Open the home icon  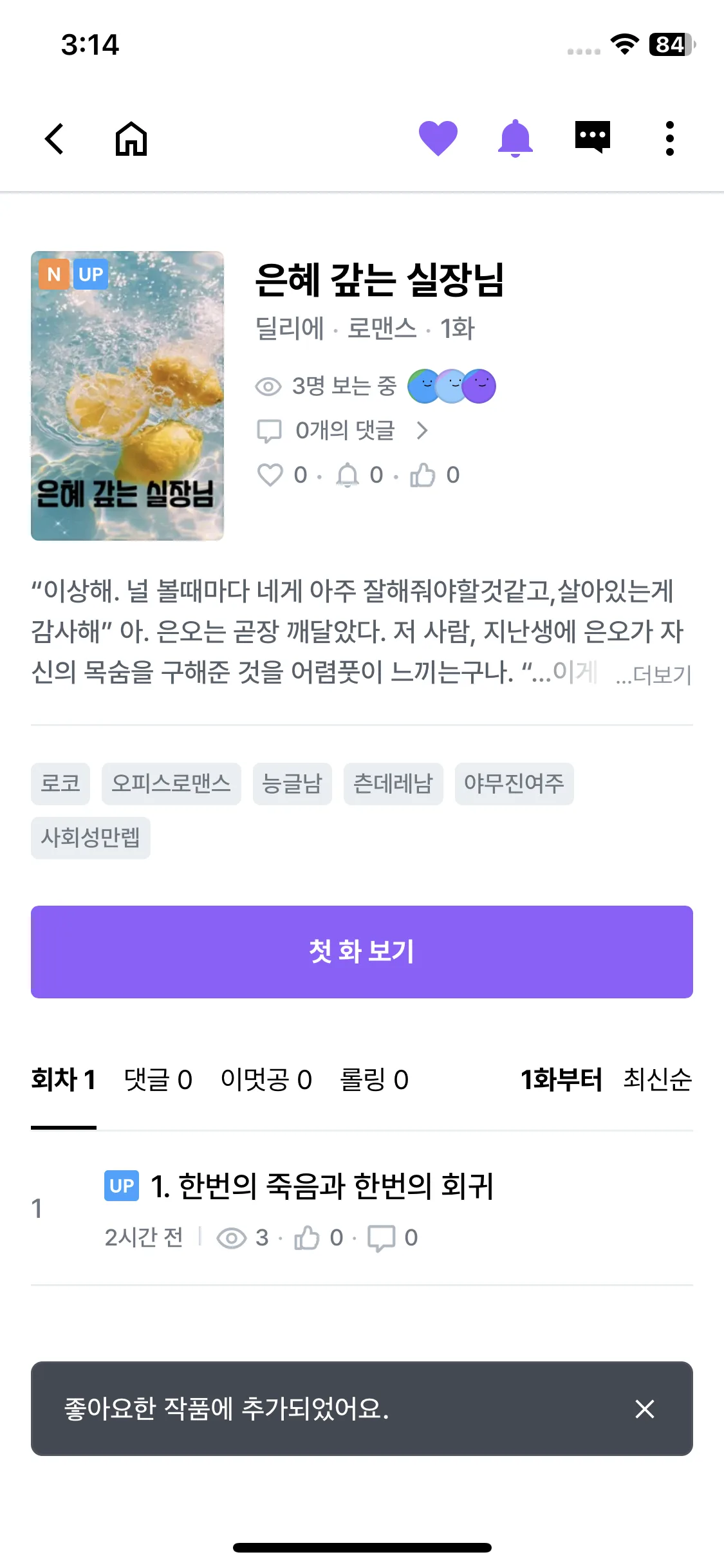(x=131, y=139)
